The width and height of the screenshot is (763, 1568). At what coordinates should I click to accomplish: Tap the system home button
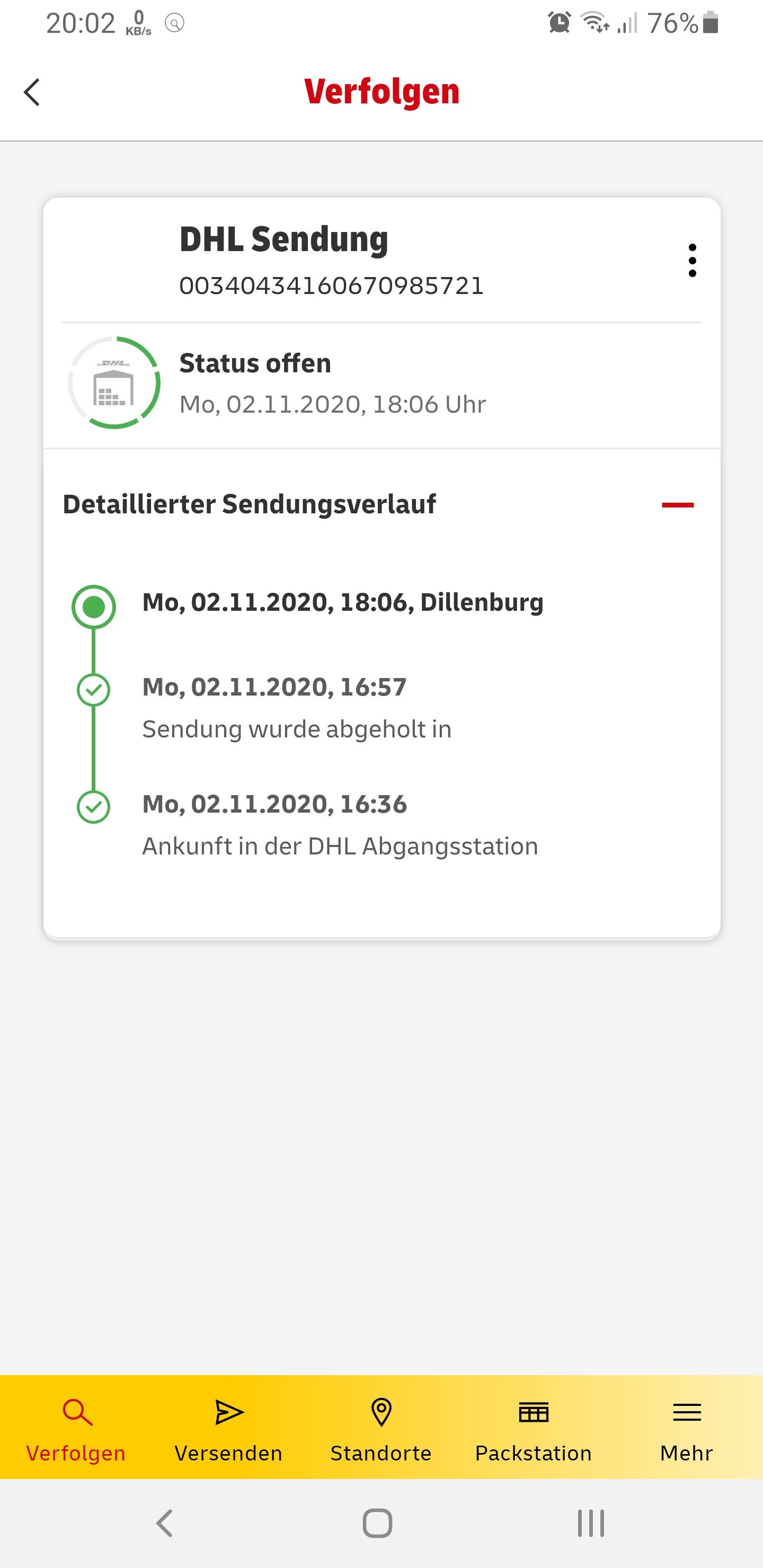coord(378,1524)
